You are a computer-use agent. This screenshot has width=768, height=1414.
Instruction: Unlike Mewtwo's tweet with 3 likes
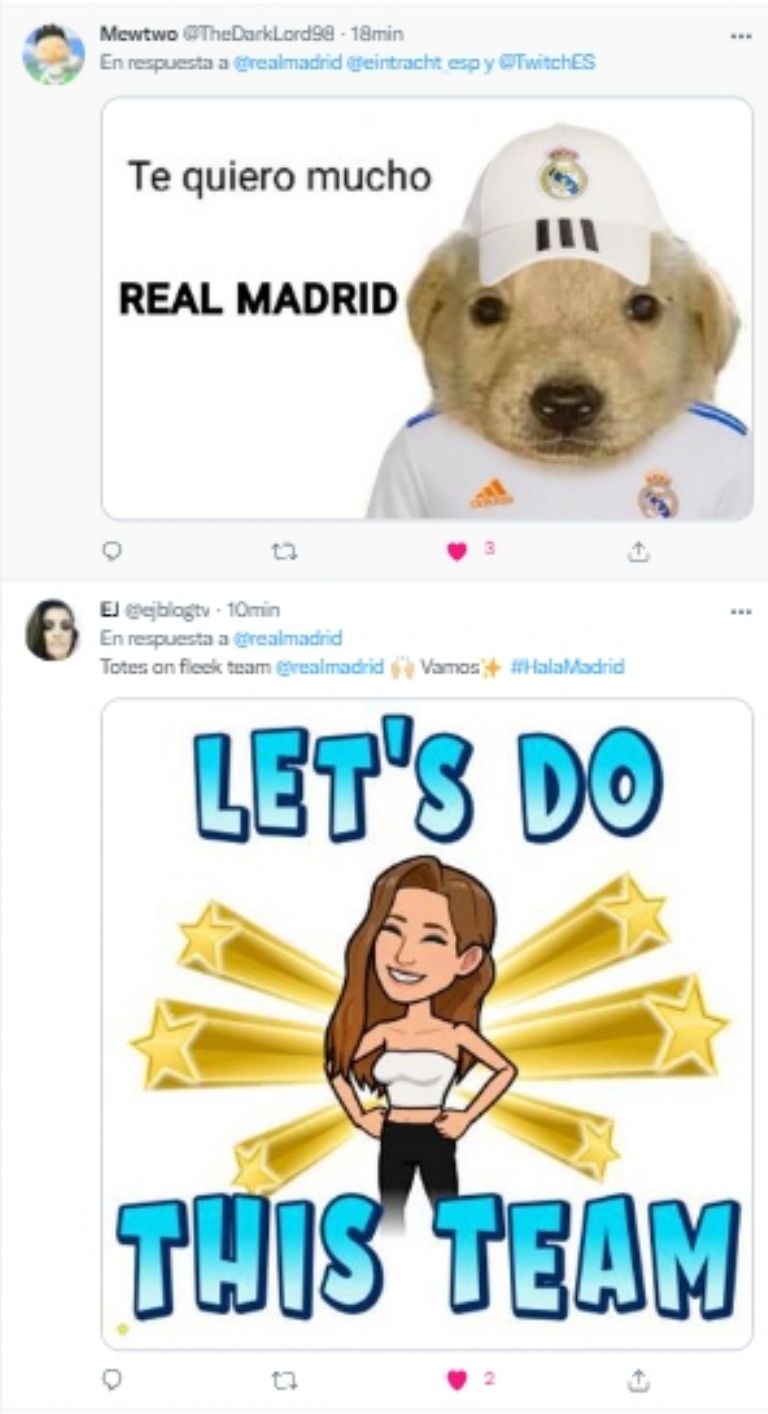coord(457,550)
